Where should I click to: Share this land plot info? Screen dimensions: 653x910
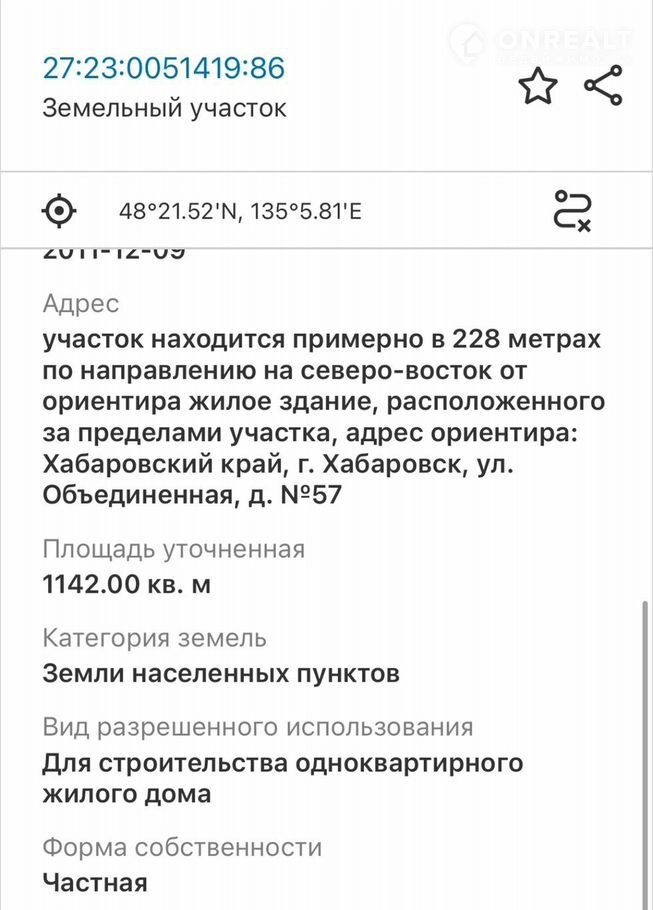[x=603, y=86]
